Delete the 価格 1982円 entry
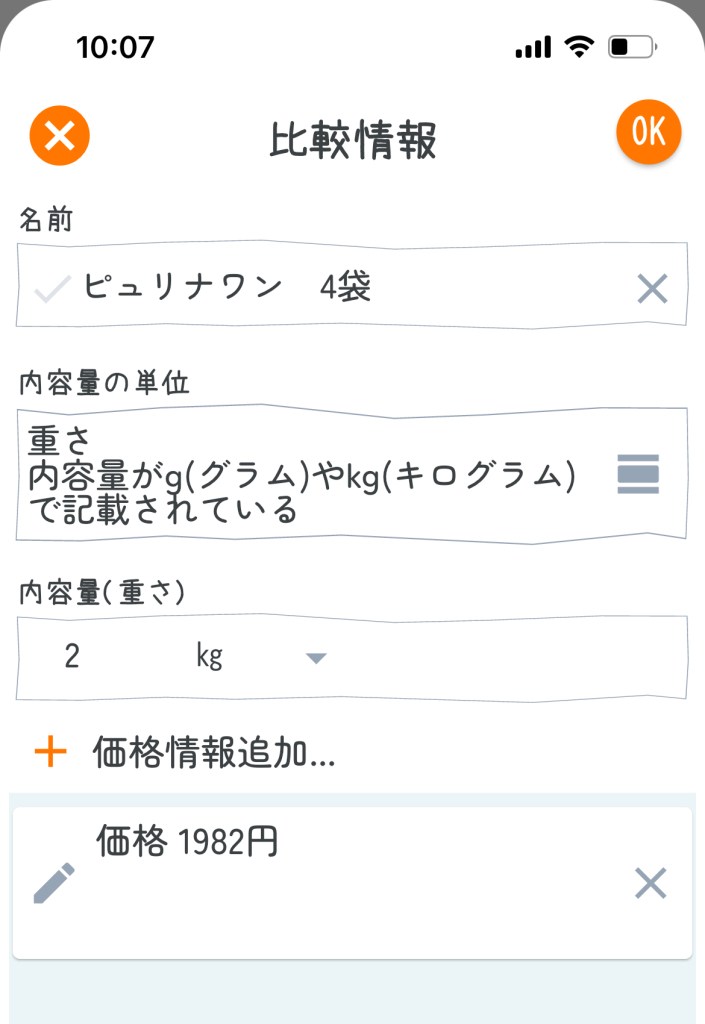Viewport: 705px width, 1024px height. click(x=650, y=883)
